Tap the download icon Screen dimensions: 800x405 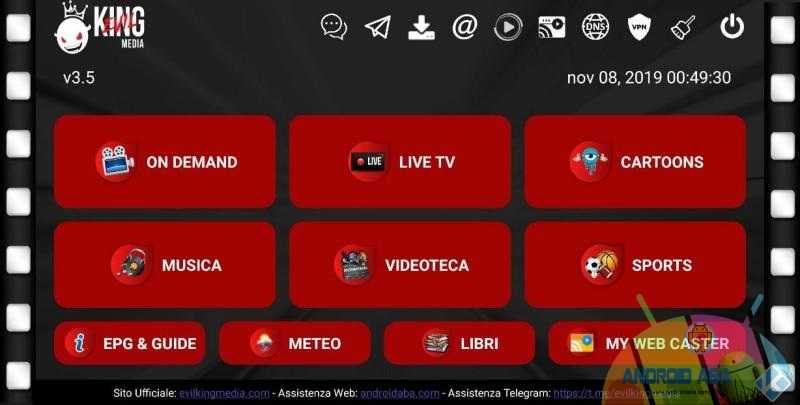pyautogui.click(x=421, y=27)
